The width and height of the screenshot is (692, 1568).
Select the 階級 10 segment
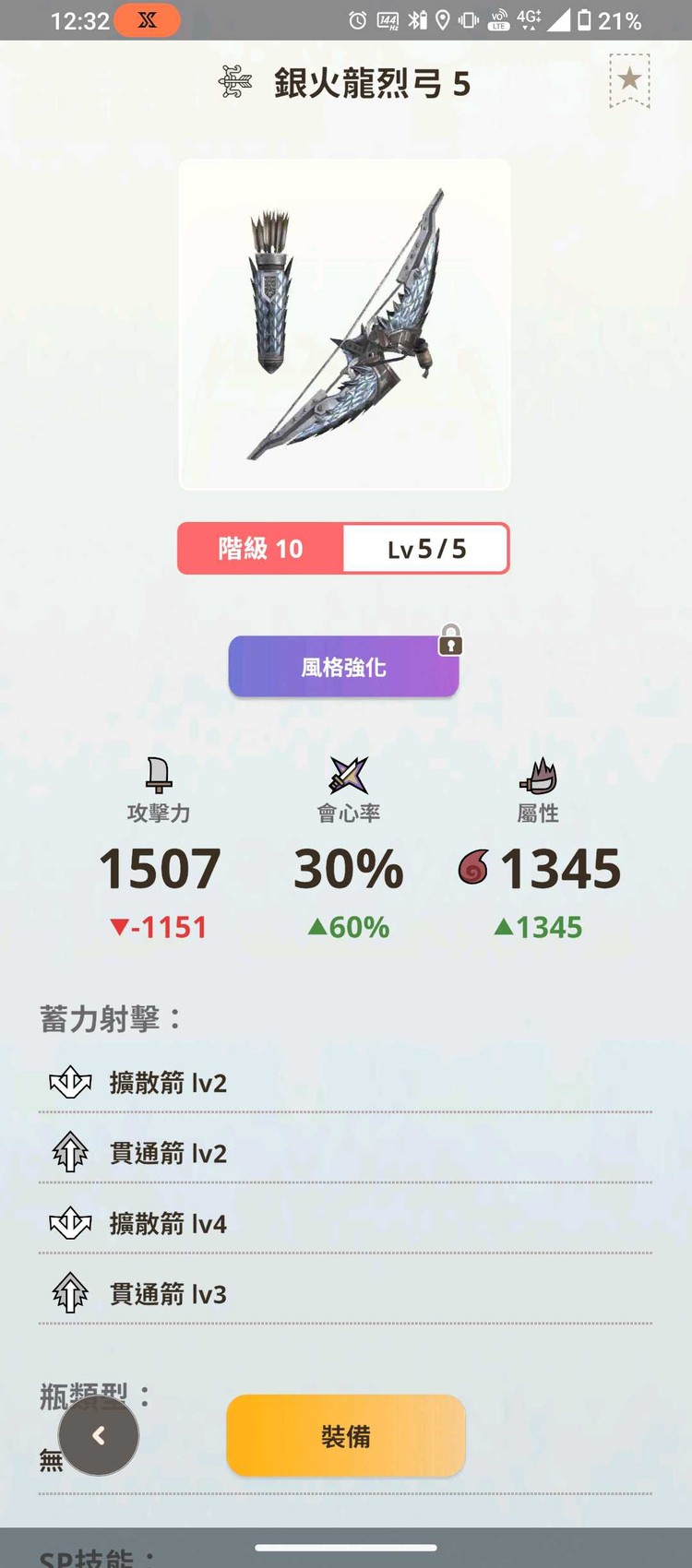tap(260, 549)
